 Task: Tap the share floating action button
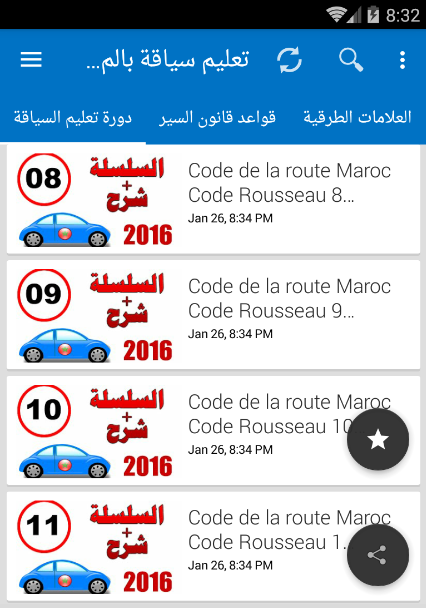coord(378,555)
